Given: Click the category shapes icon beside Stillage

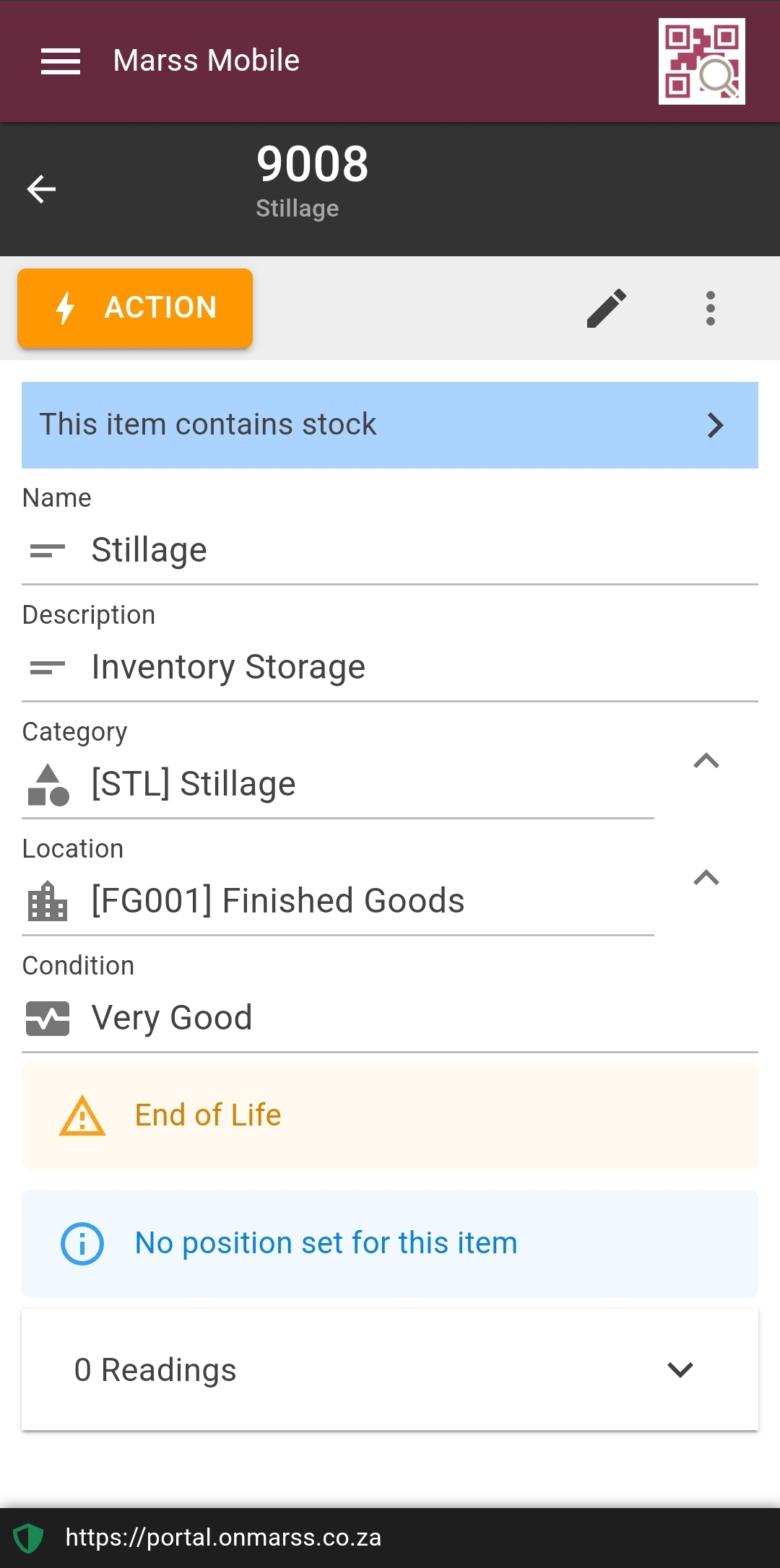Looking at the screenshot, I should click(x=48, y=785).
